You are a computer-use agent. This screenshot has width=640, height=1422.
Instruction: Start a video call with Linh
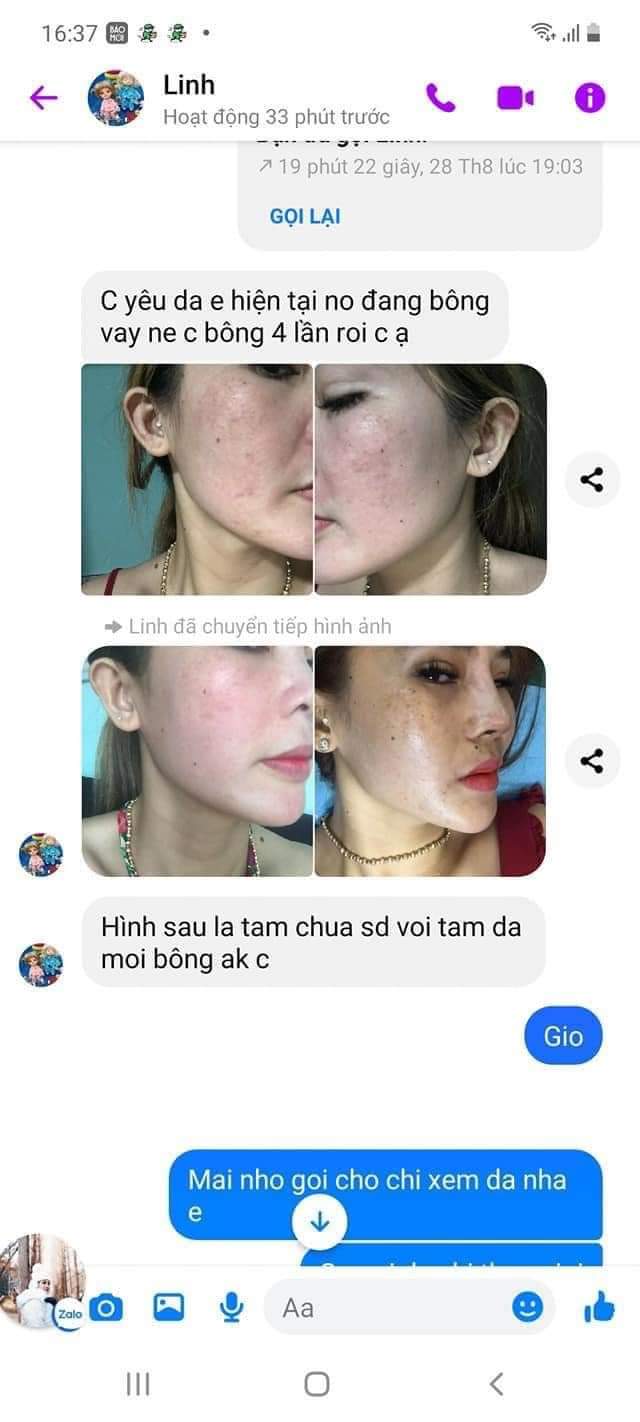click(515, 97)
